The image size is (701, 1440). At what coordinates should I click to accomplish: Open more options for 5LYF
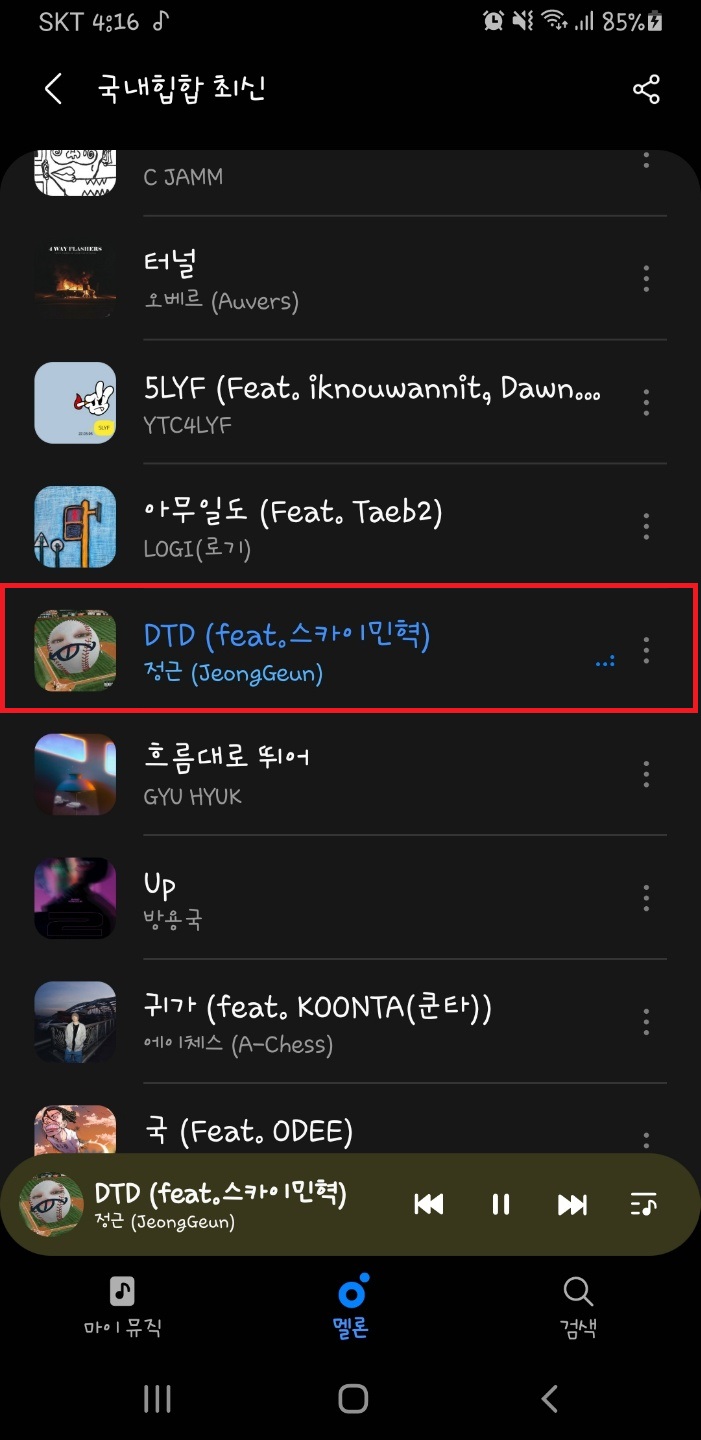click(646, 403)
